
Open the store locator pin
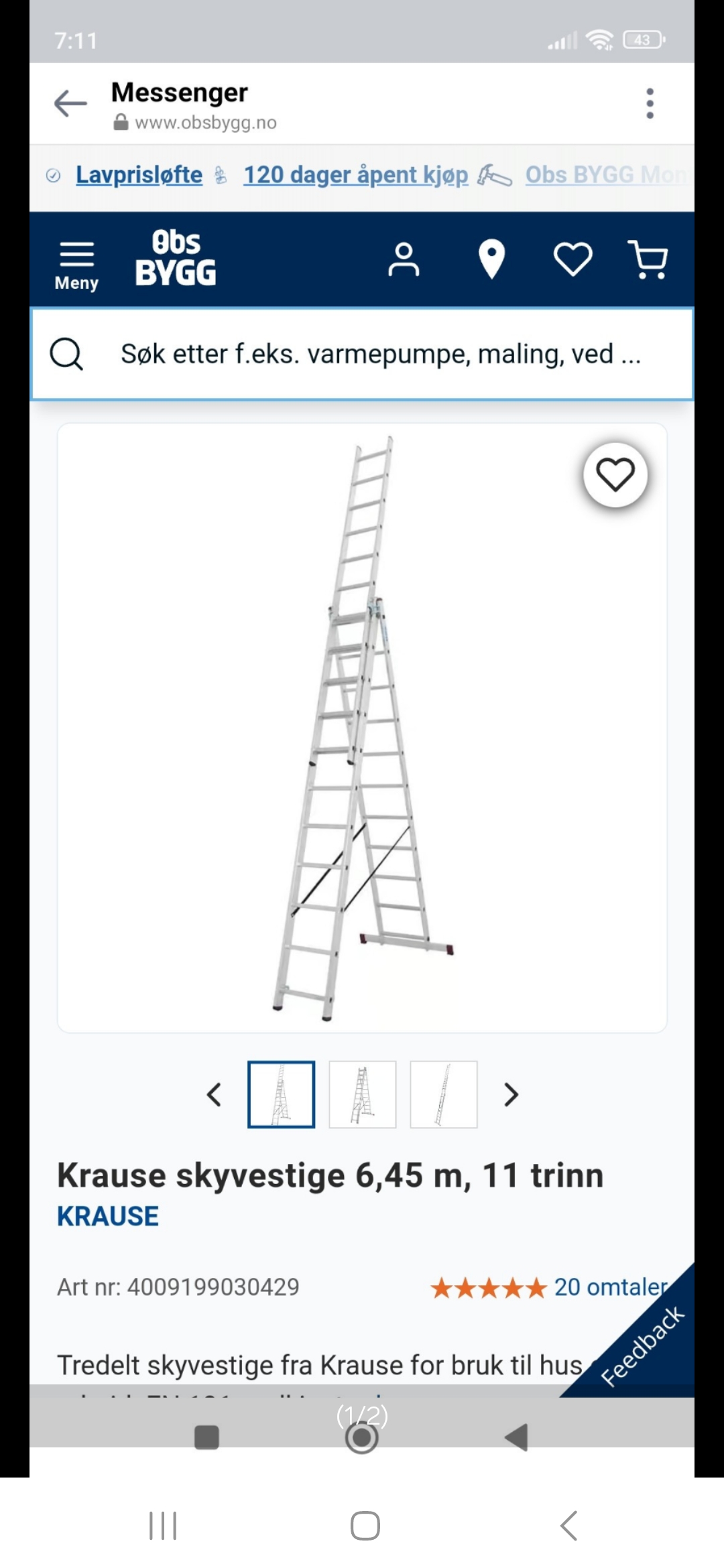491,259
